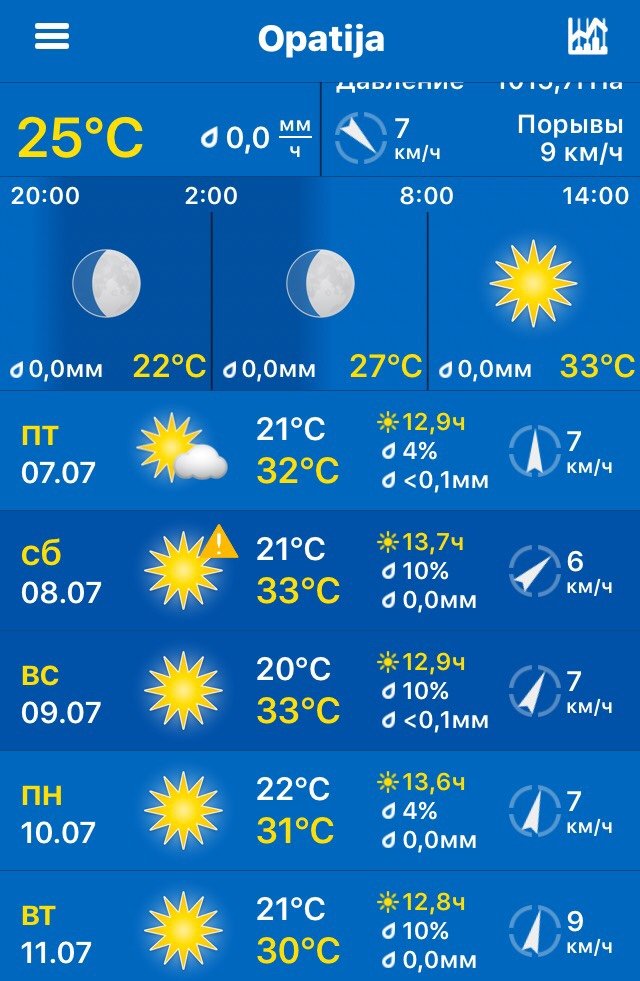Open the hamburger menu
The image size is (640, 981).
tap(52, 37)
